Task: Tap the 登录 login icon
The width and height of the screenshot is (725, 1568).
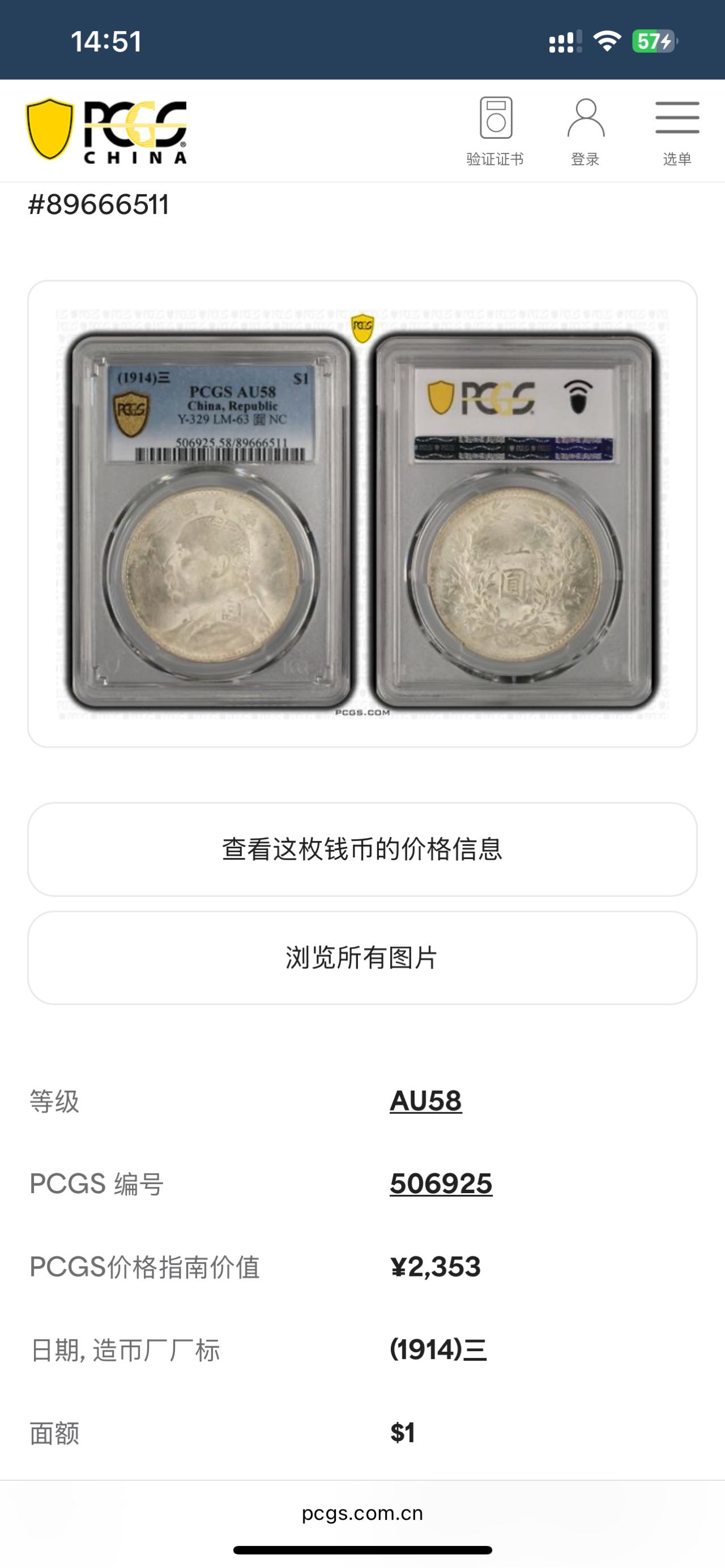Action: pyautogui.click(x=585, y=131)
